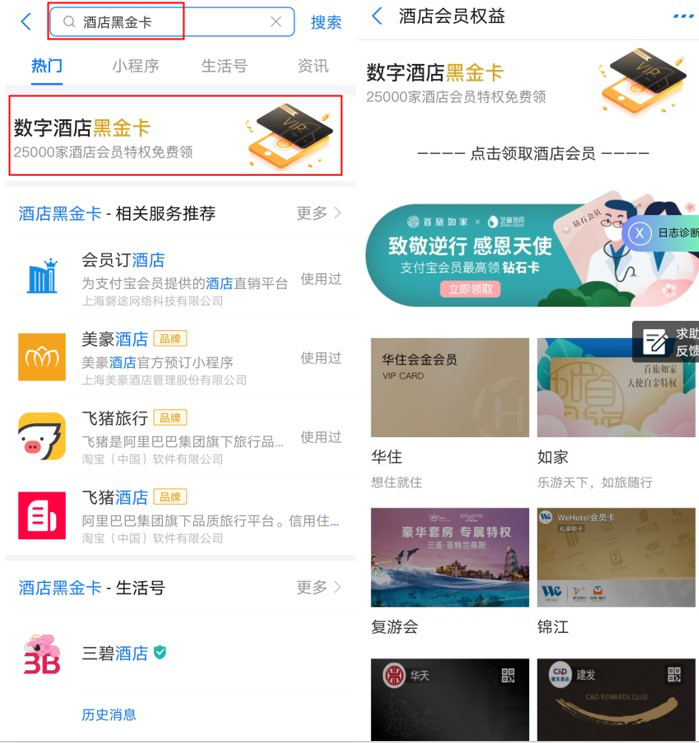The image size is (699, 743).
Task: Open the 飞猪旅行 mini program
Action: tap(180, 437)
